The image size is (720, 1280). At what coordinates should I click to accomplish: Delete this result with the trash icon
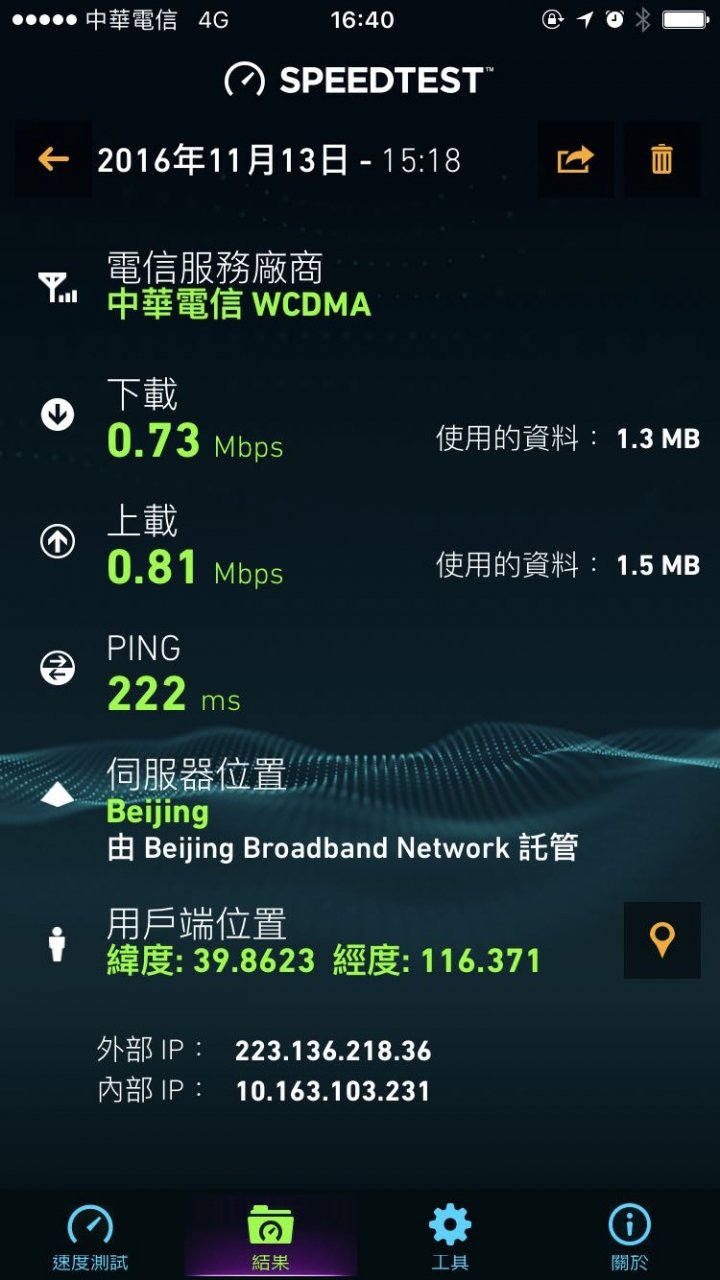(662, 159)
